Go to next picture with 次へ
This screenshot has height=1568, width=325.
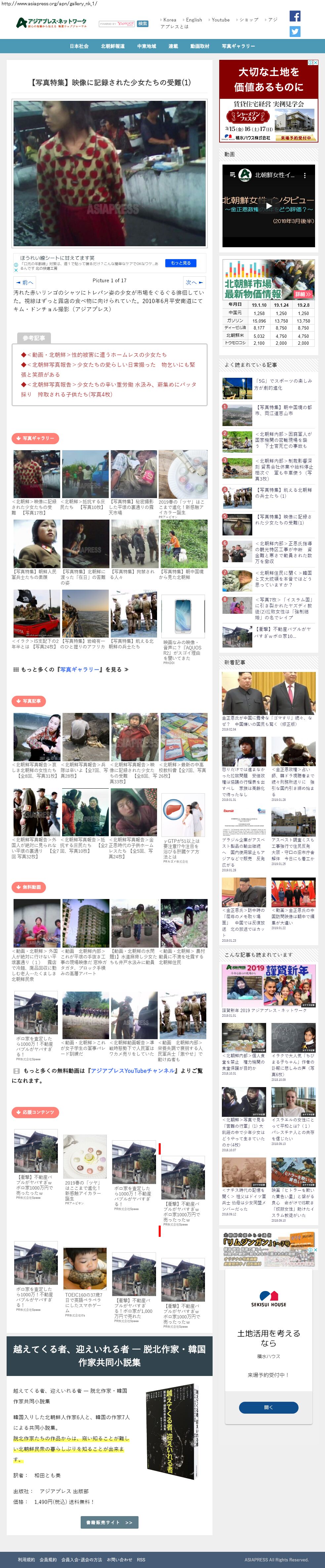pos(194,283)
